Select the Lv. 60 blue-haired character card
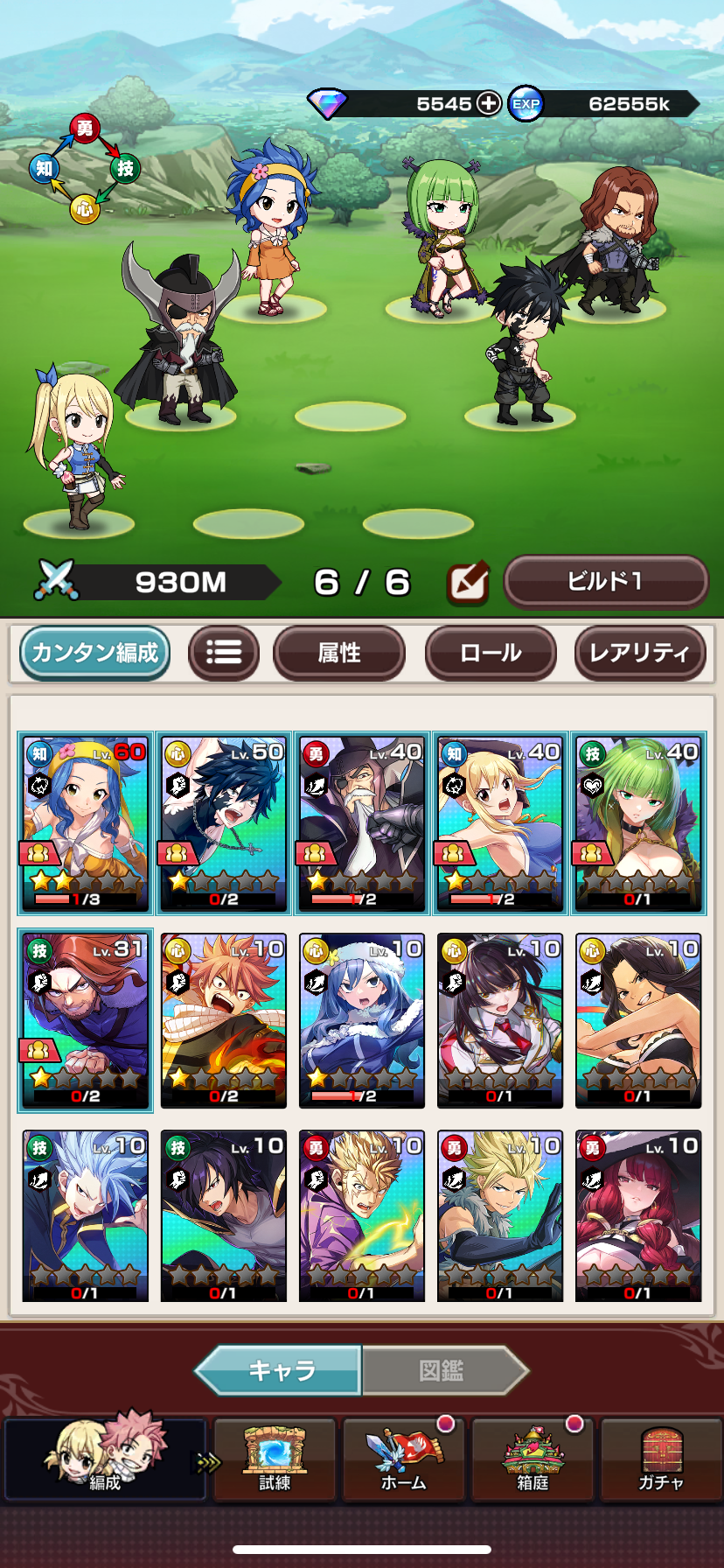Viewport: 724px width, 1568px height. pos(86,823)
